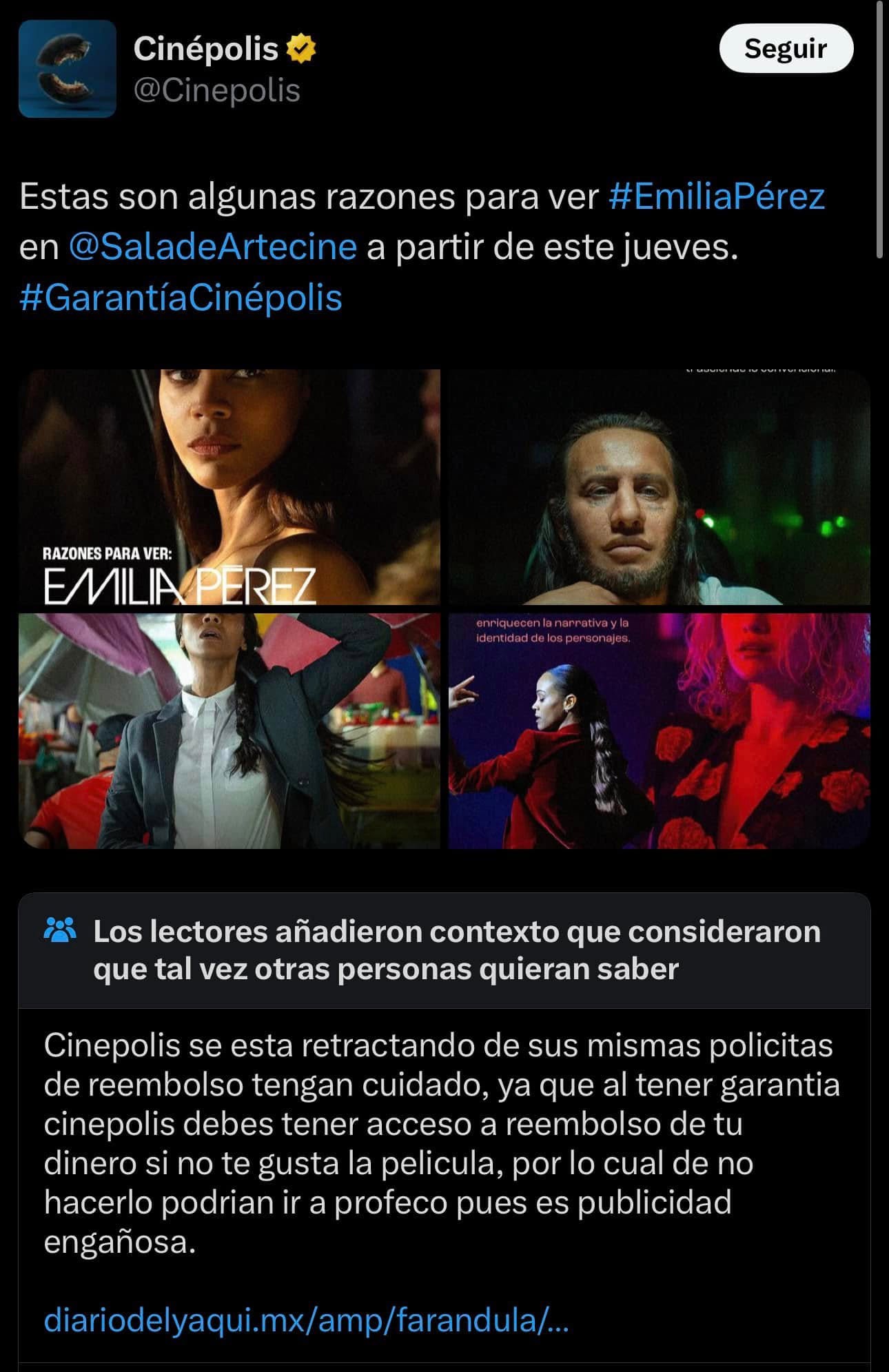Open the red-lit dancing woman image
The height and width of the screenshot is (1372, 889).
point(659,730)
